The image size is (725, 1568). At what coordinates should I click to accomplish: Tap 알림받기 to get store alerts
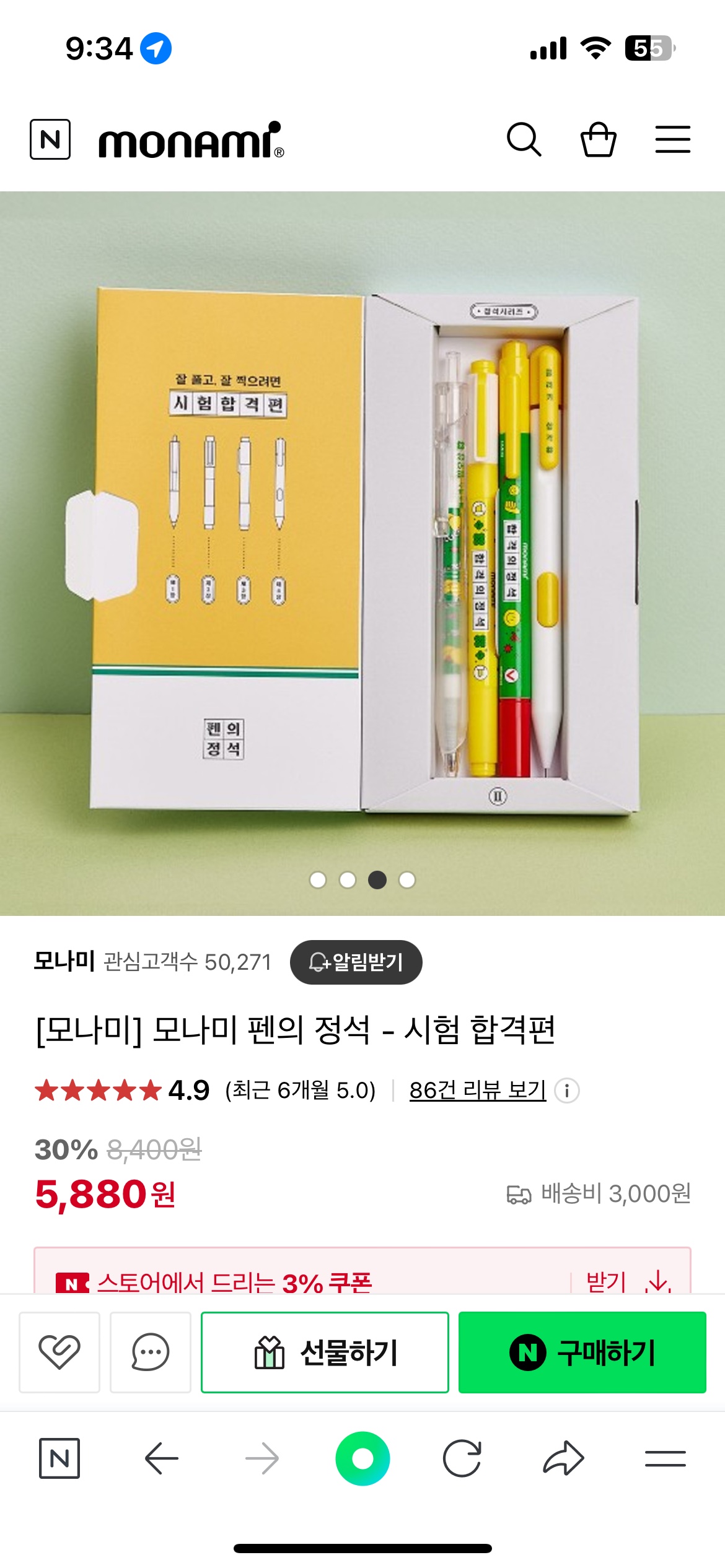click(356, 962)
